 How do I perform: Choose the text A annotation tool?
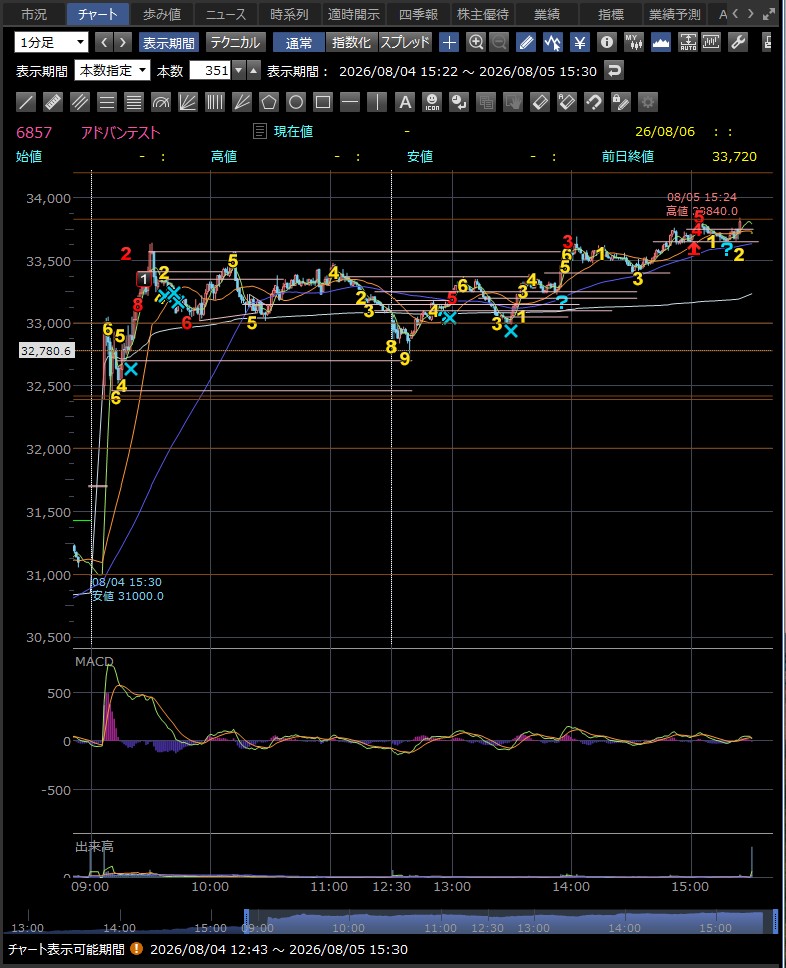pyautogui.click(x=404, y=102)
